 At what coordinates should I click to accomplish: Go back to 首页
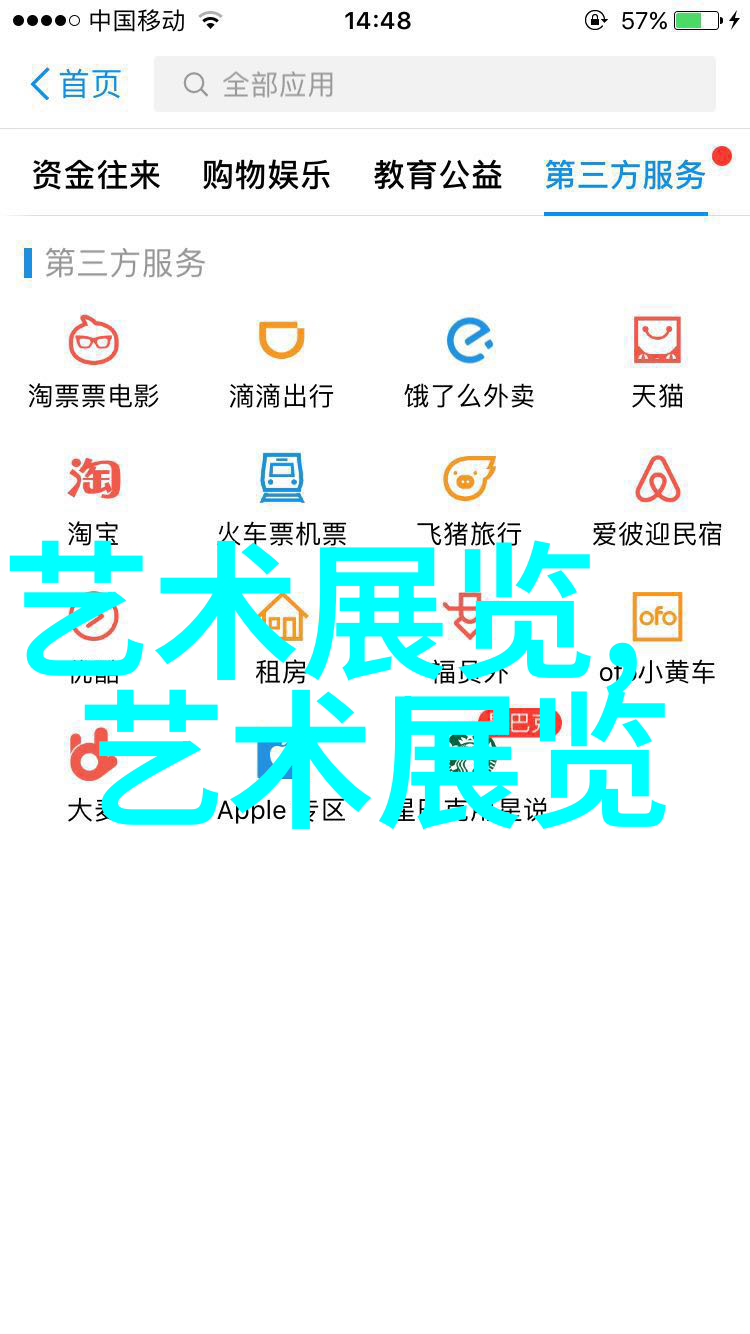[76, 84]
